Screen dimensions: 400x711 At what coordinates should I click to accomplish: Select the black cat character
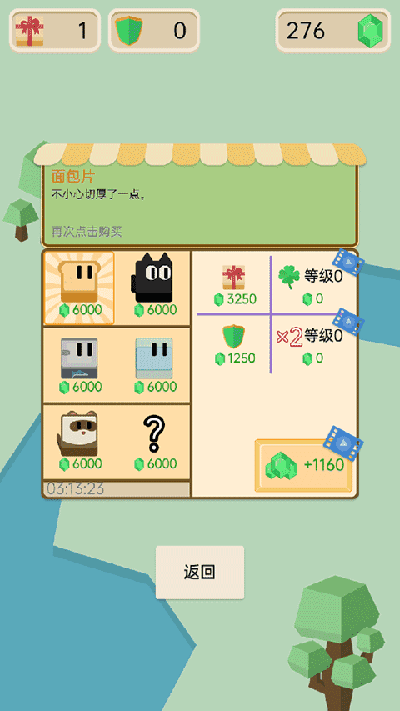tap(154, 288)
